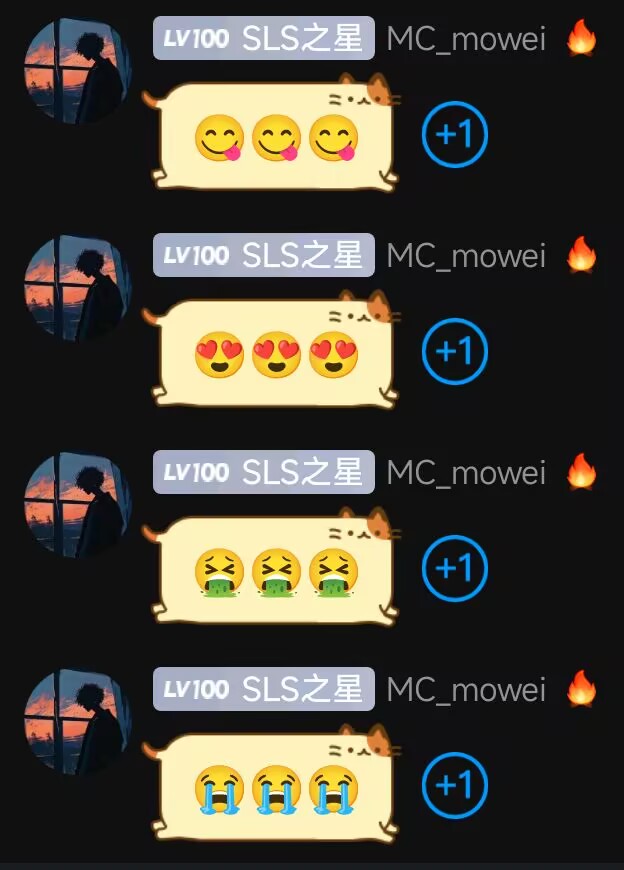The image size is (624, 870).
Task: Tap +1 beside the crying emoji message
Action: point(455,785)
